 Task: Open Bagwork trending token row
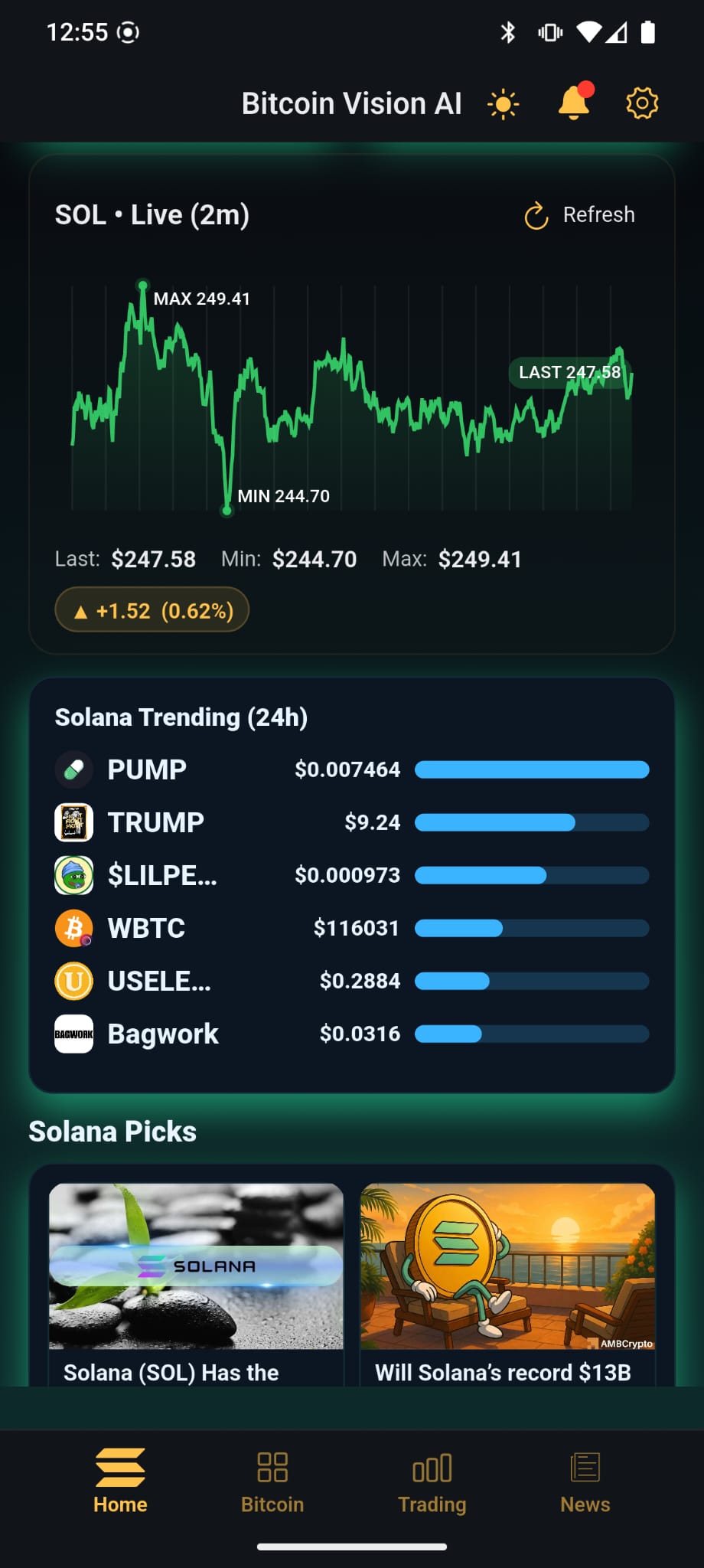351,1034
